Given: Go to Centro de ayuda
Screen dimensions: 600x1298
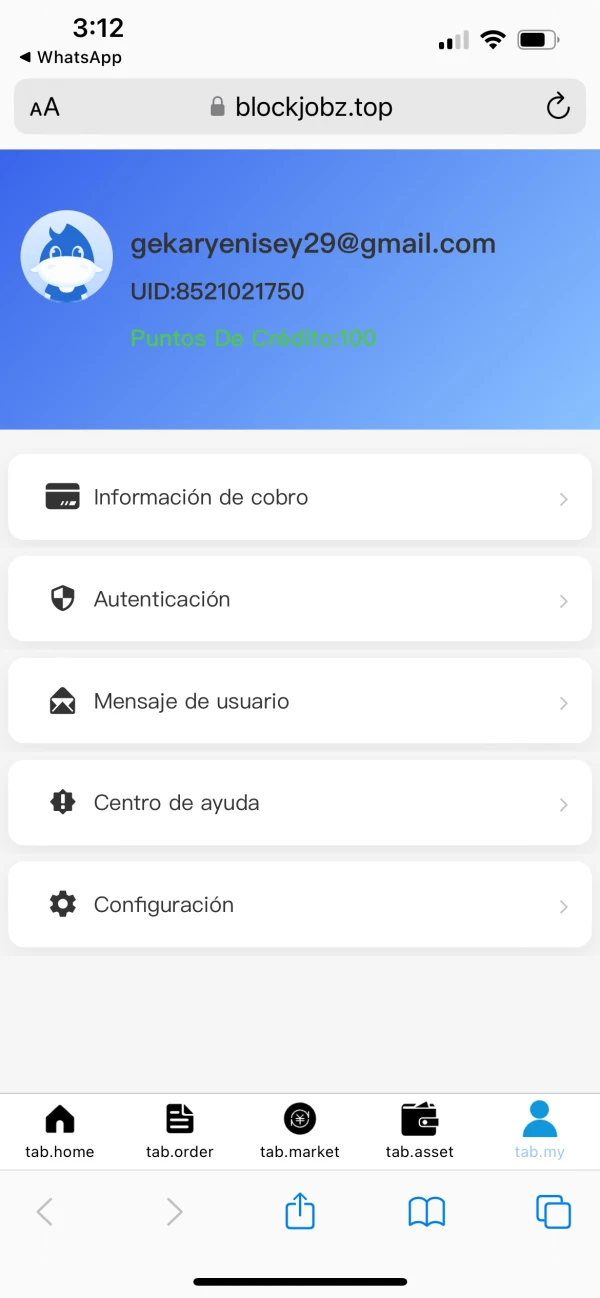Looking at the screenshot, I should coord(300,802).
